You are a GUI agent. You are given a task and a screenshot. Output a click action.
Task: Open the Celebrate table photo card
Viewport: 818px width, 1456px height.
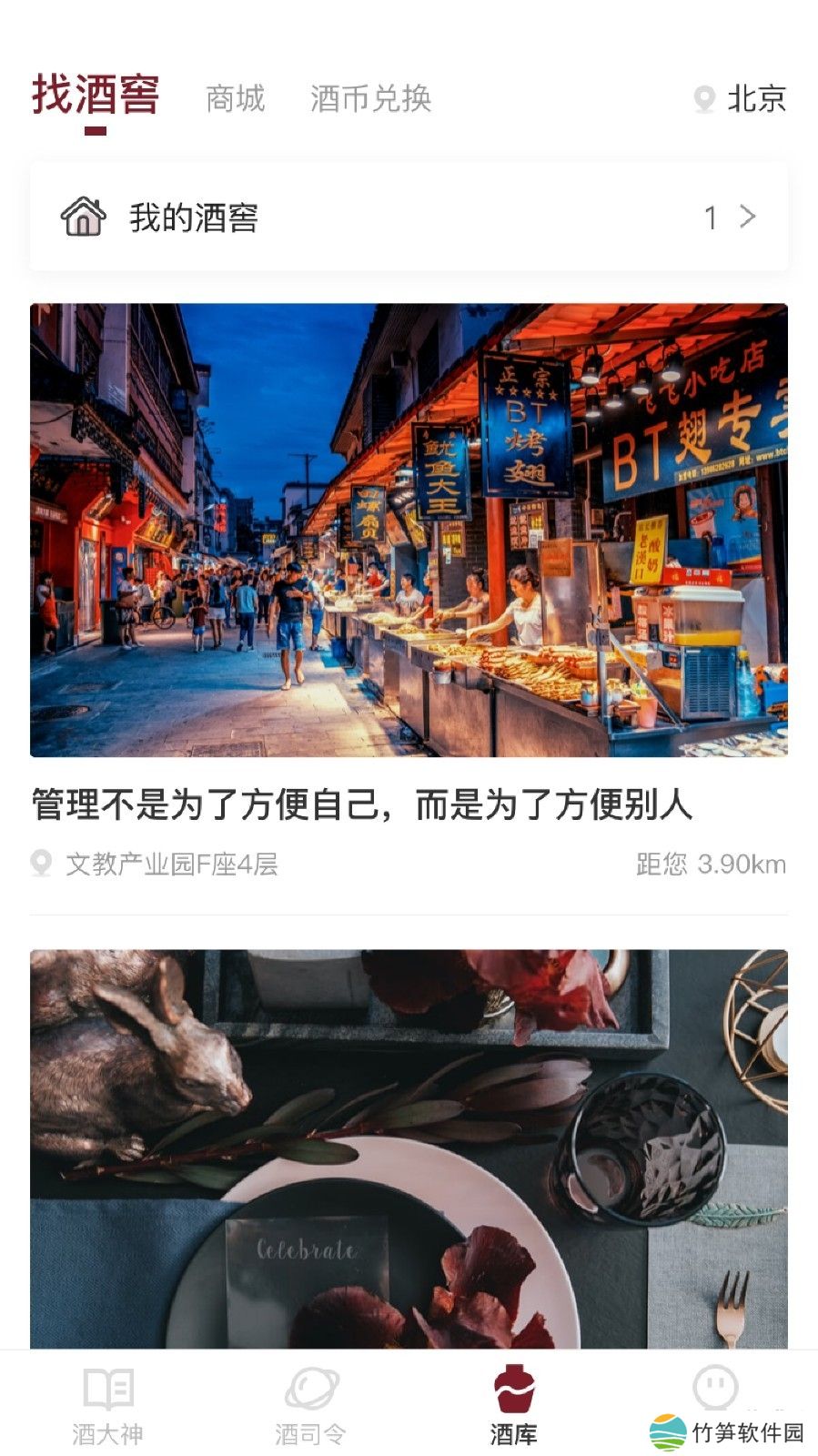tap(409, 1148)
